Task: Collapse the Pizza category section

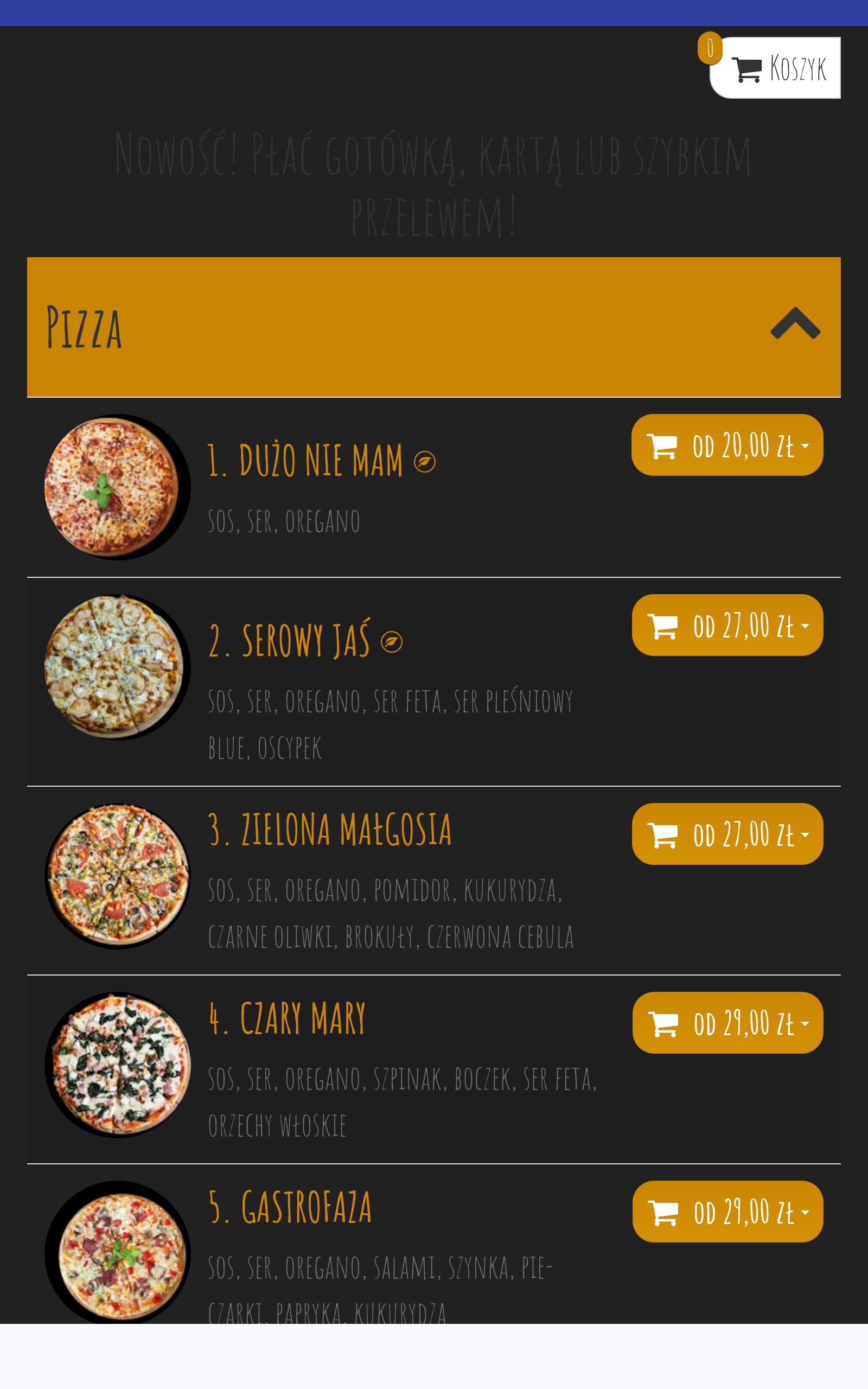Action: coord(795,324)
